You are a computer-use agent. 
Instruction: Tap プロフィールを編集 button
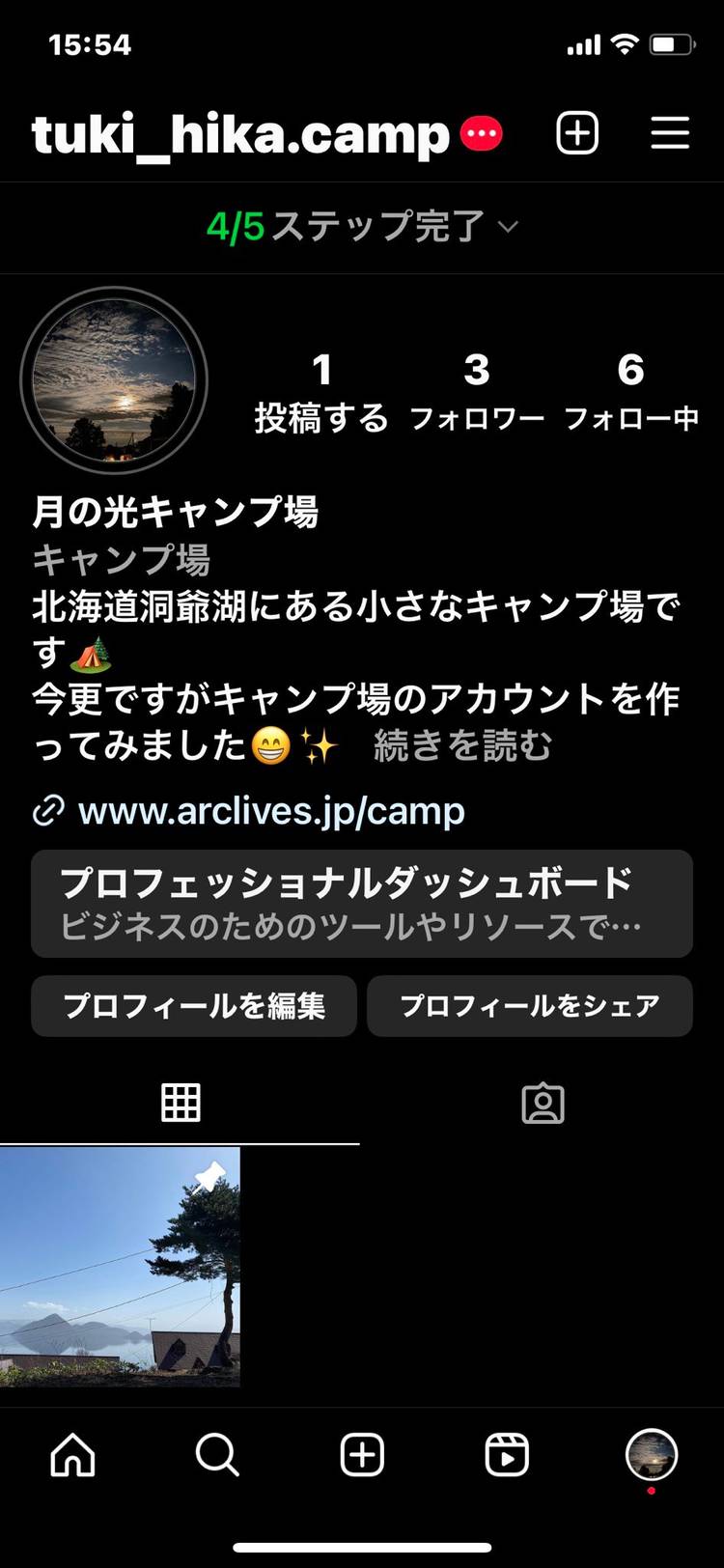tap(194, 1006)
